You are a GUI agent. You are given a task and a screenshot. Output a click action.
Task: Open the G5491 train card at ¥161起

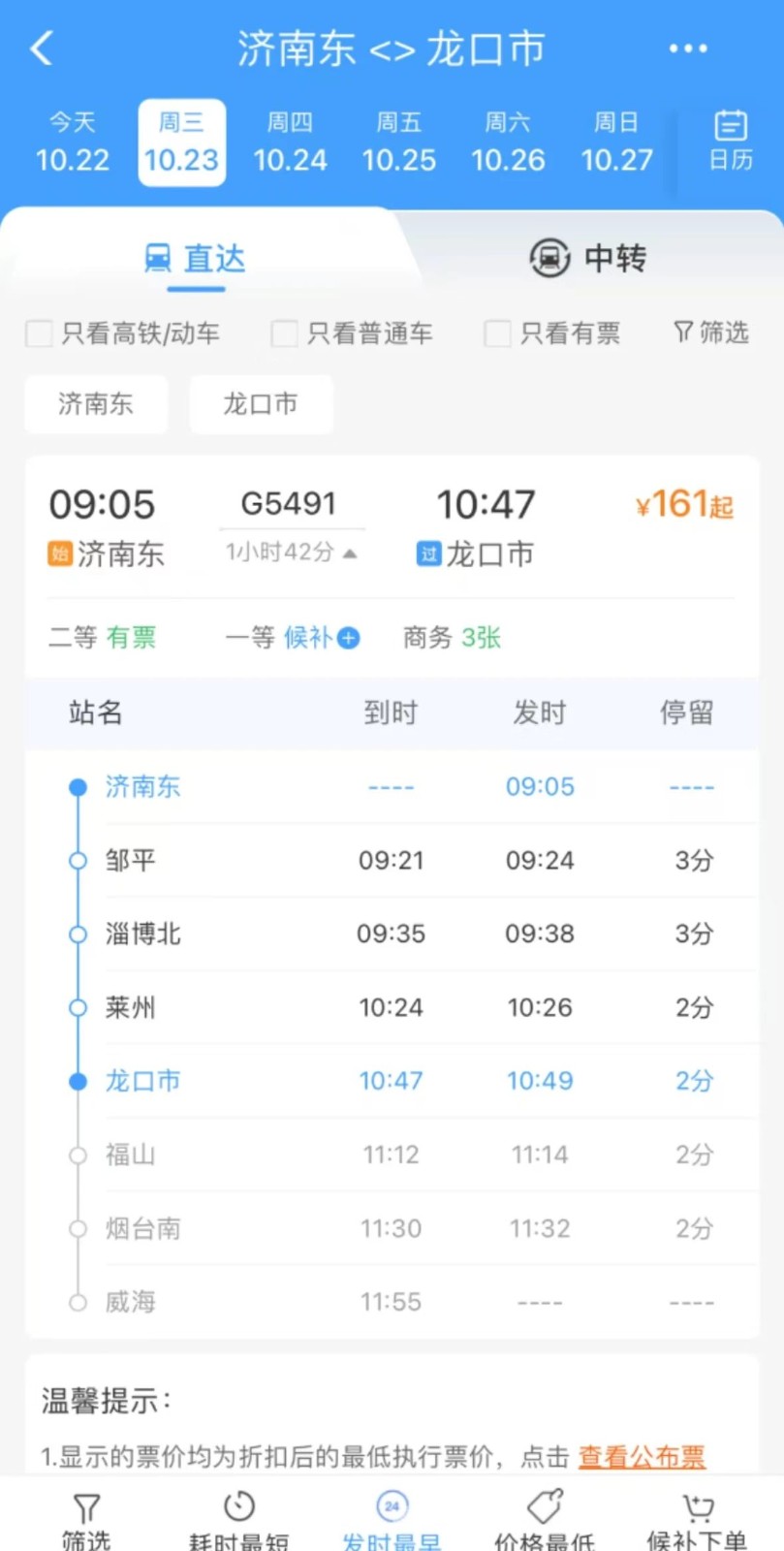682,505
